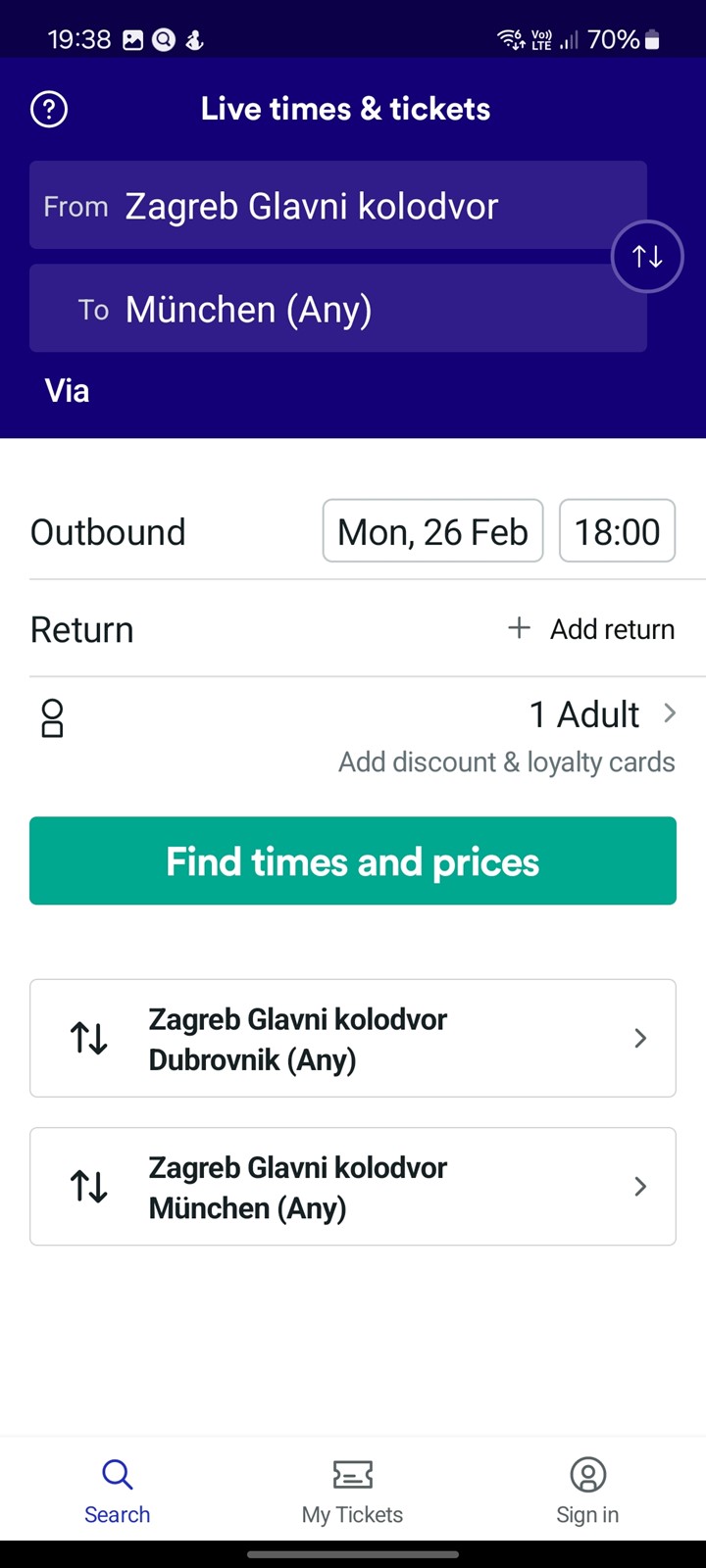This screenshot has height=1568, width=706.
Task: Edit the From station Zagreb Glavni kolodvor
Action: [337, 205]
